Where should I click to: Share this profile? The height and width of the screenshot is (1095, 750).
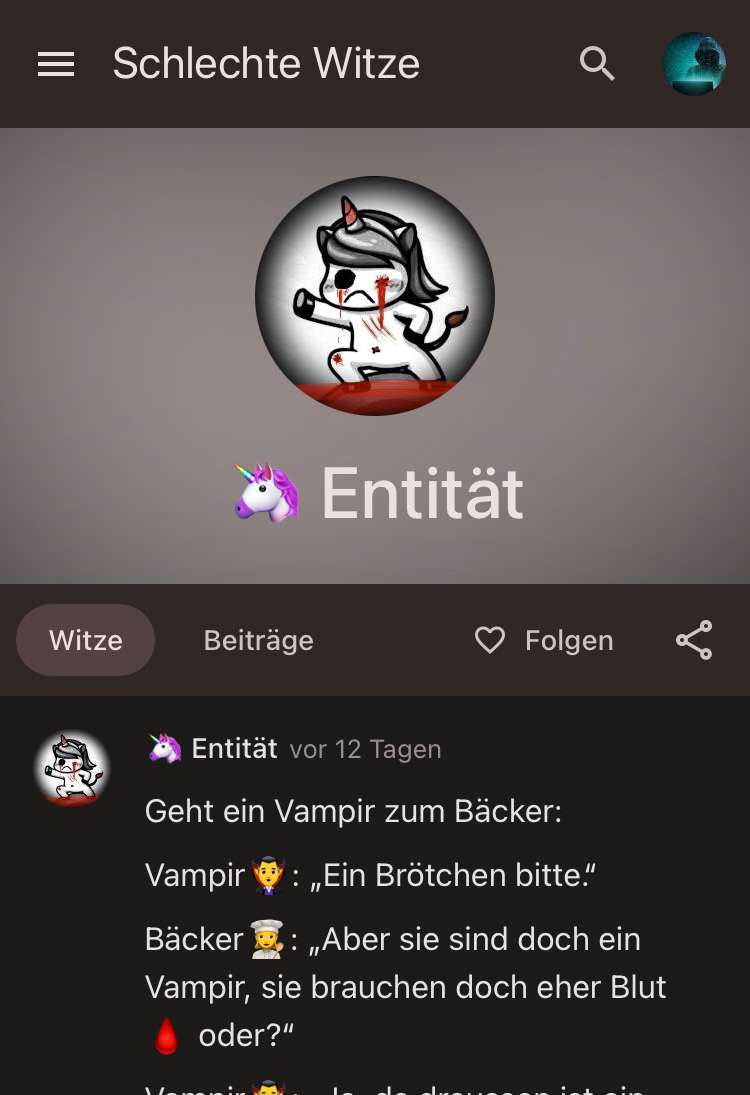694,640
